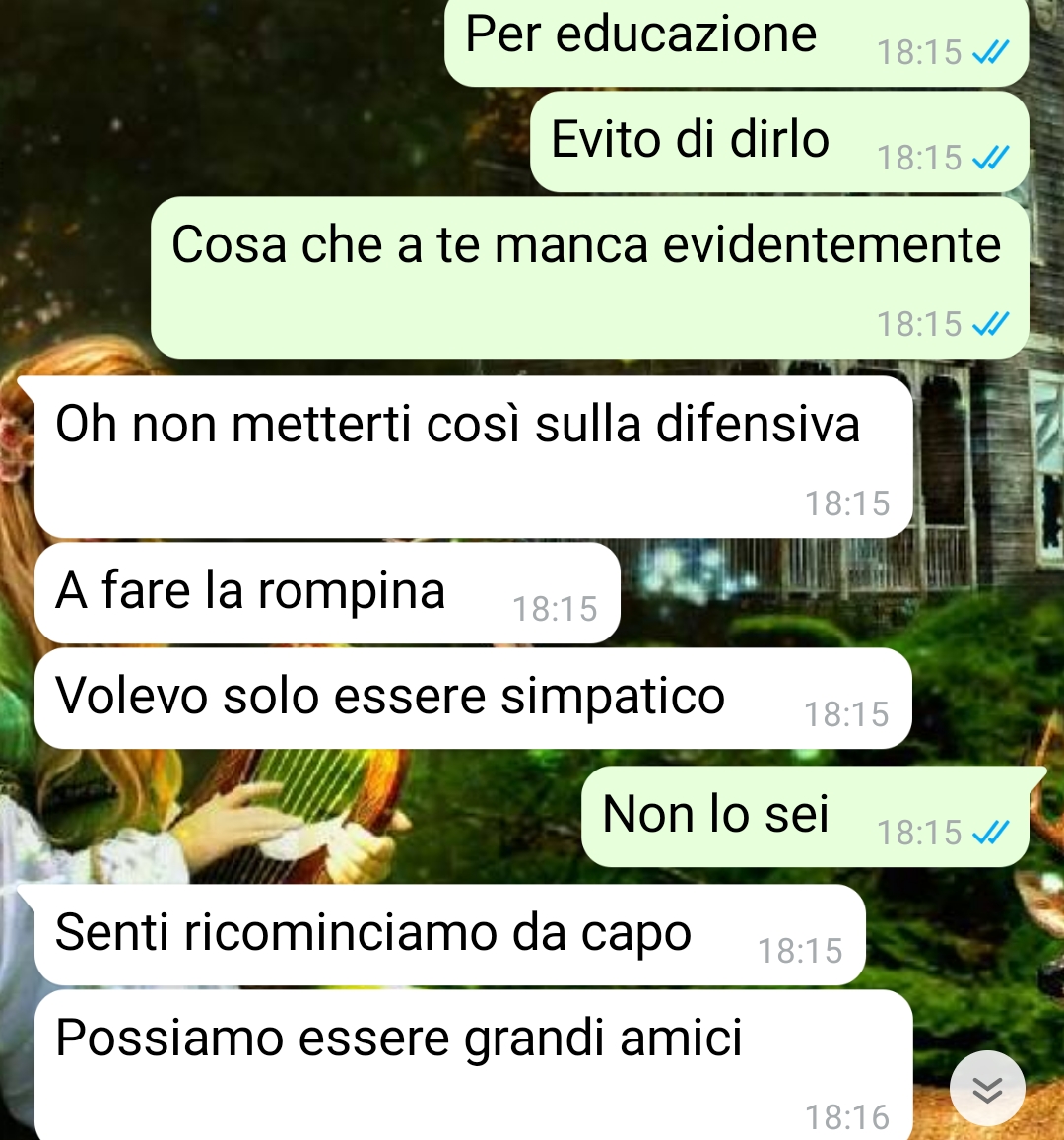Screen dimensions: 1064x1140
Task: Jump to the latest messages
Action: coord(987,1089)
